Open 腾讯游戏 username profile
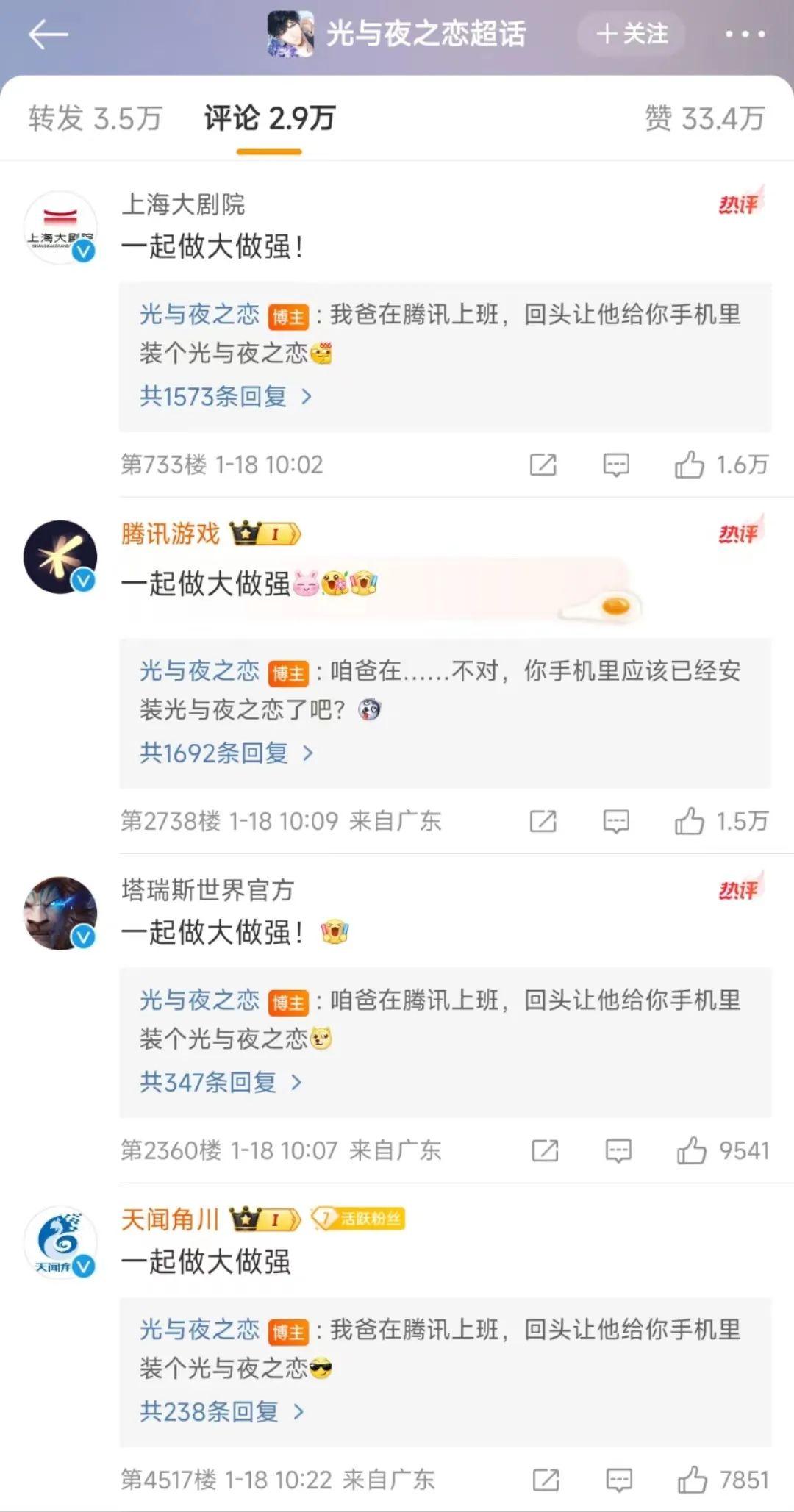 (171, 534)
